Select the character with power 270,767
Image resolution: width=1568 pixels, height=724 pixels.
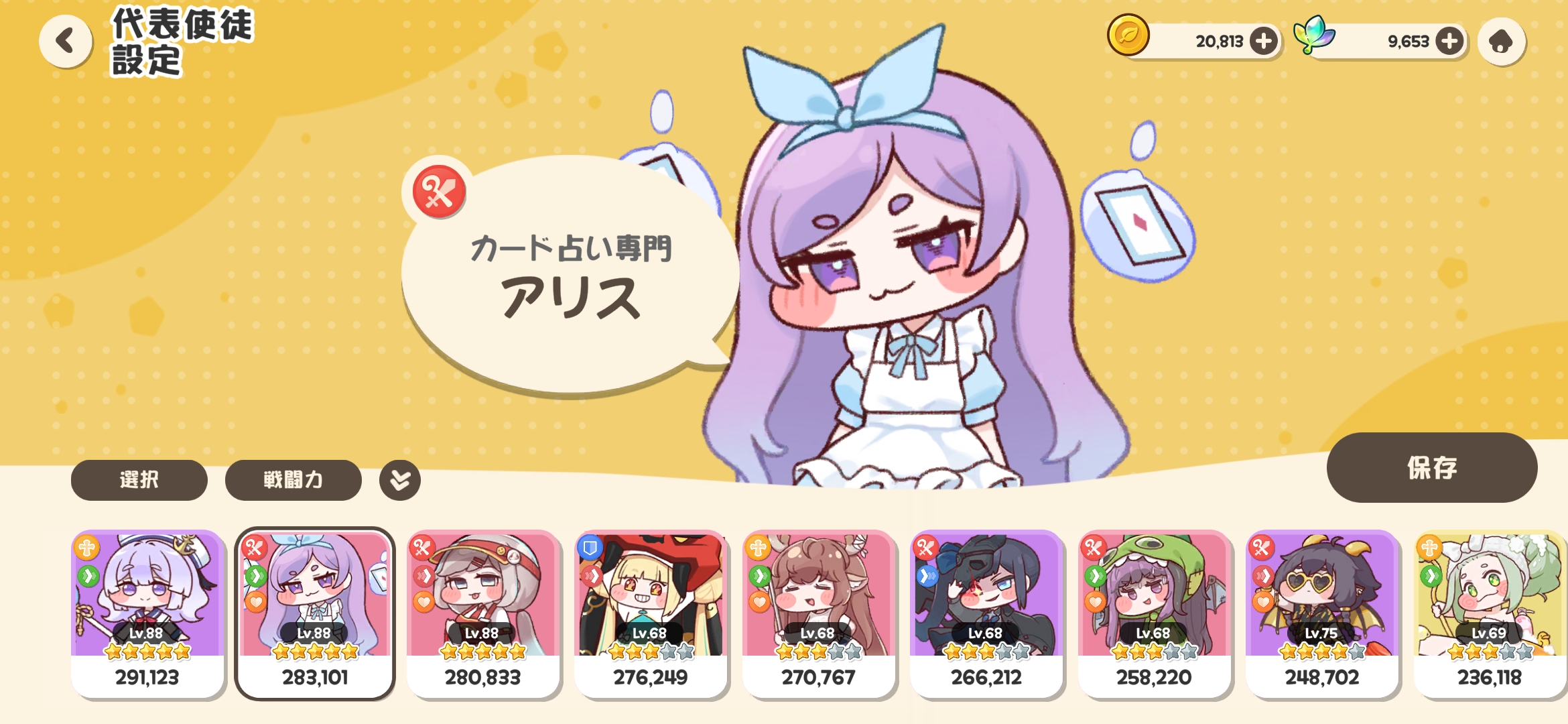click(x=818, y=613)
